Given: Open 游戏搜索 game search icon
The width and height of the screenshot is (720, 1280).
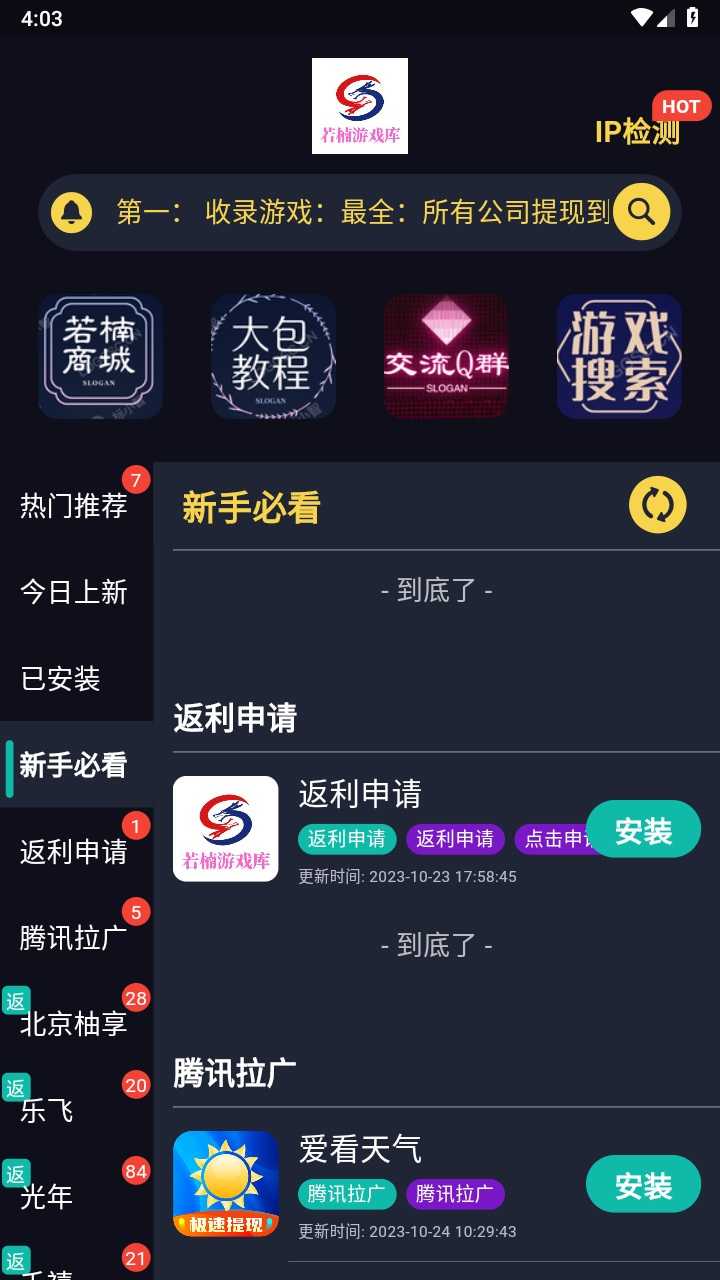Looking at the screenshot, I should tap(619, 356).
